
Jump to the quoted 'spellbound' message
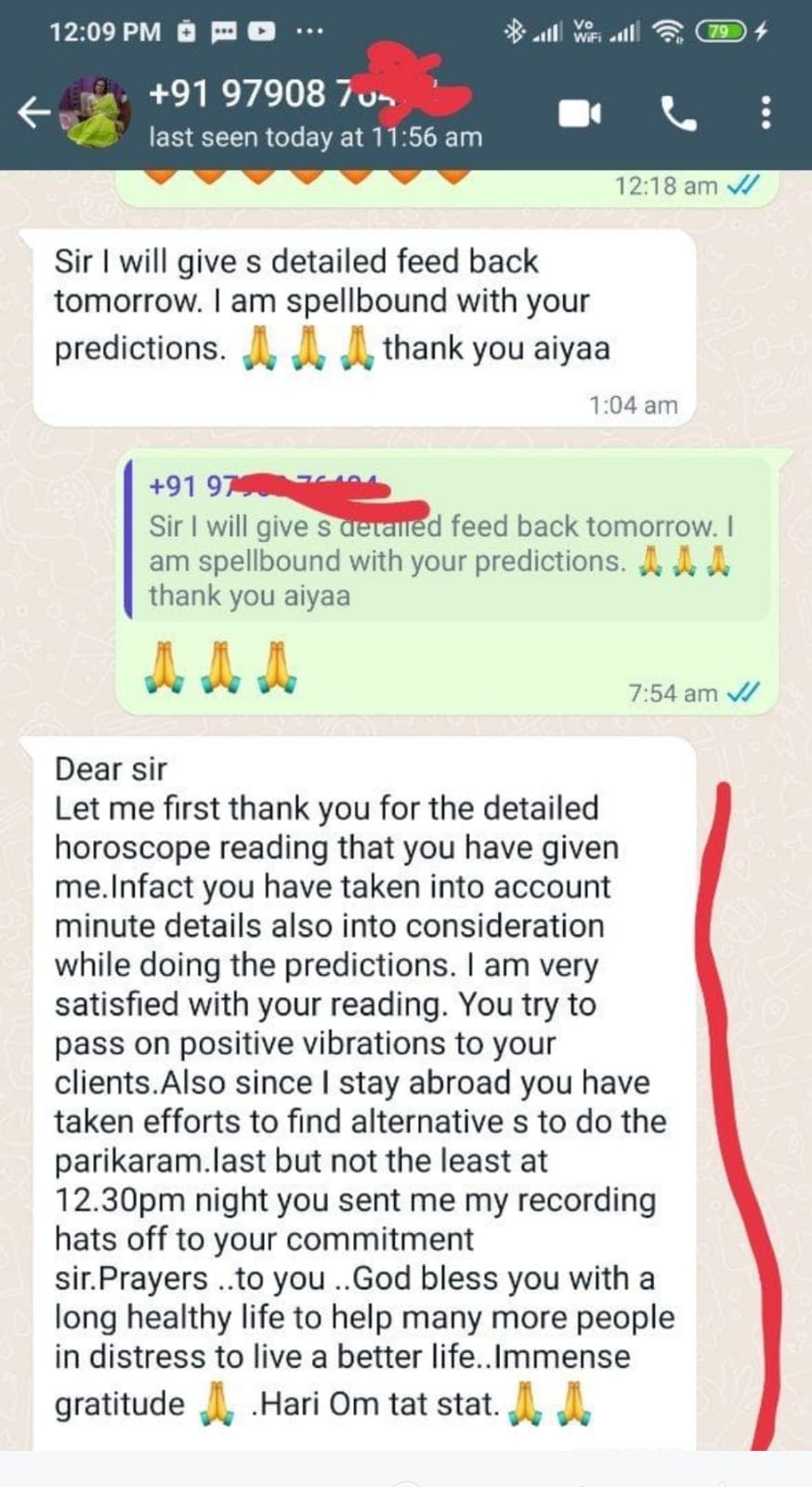[447, 541]
